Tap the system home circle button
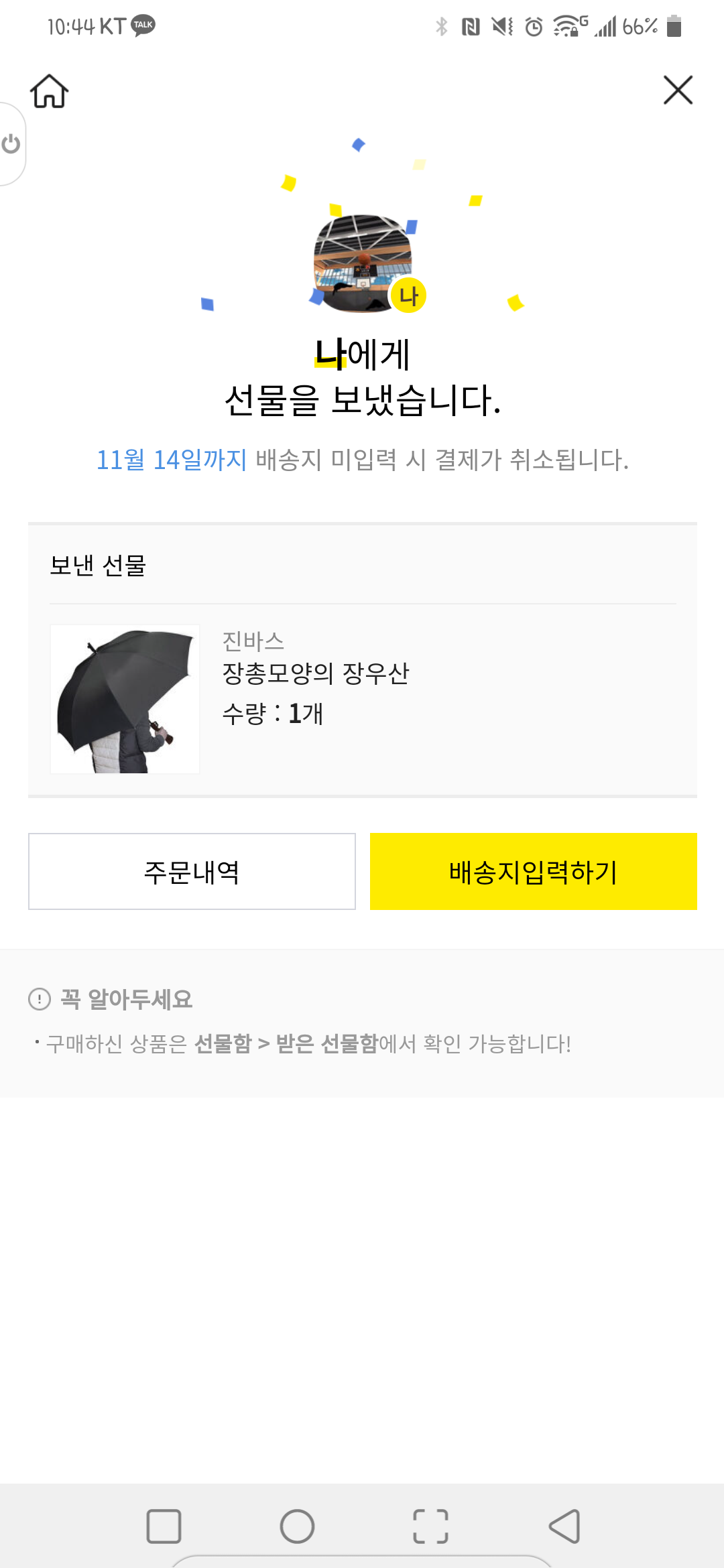This screenshot has height=1568, width=724. (x=297, y=1526)
